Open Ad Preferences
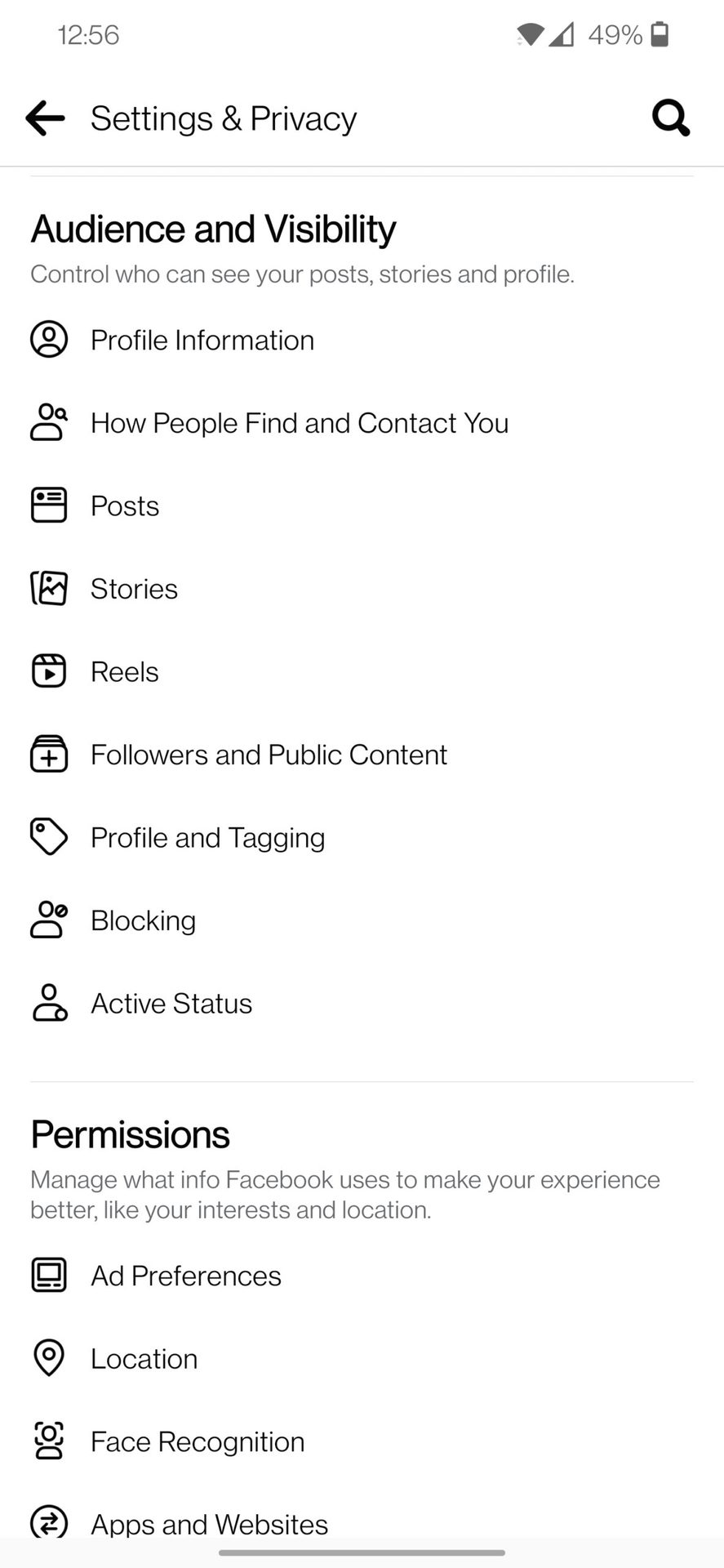 (x=185, y=1276)
